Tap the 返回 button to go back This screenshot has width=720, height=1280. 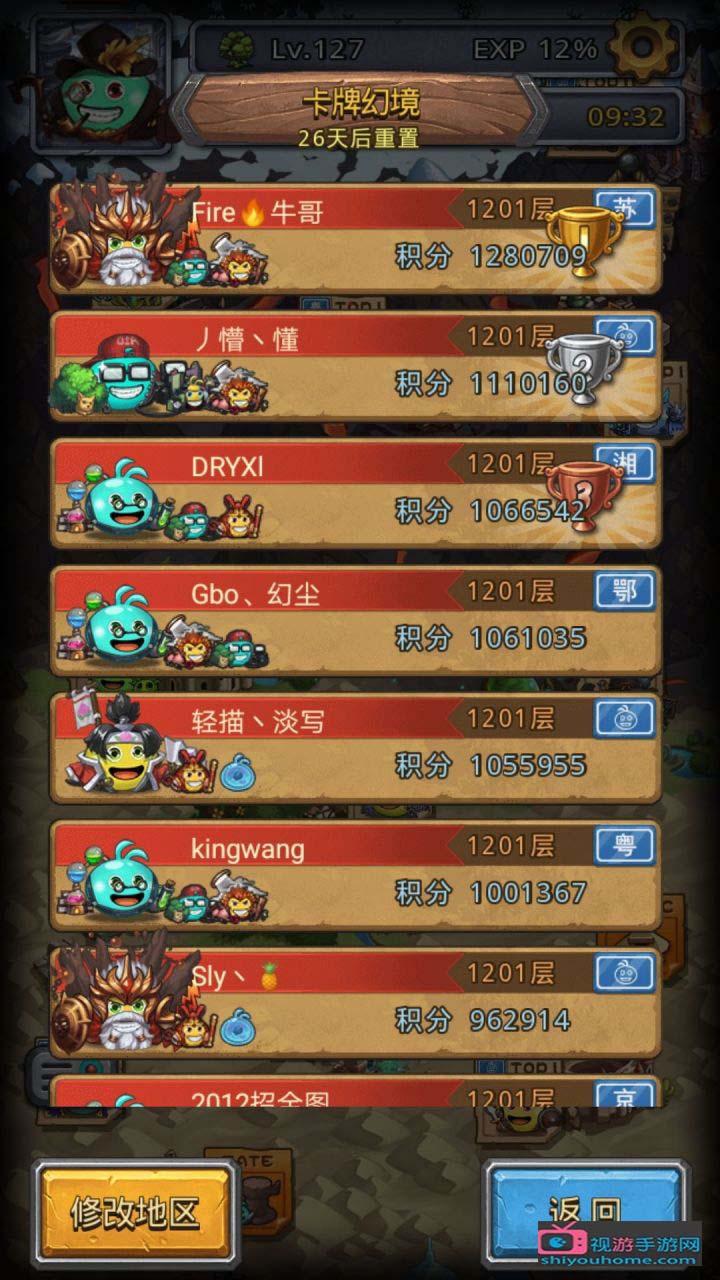585,1213
